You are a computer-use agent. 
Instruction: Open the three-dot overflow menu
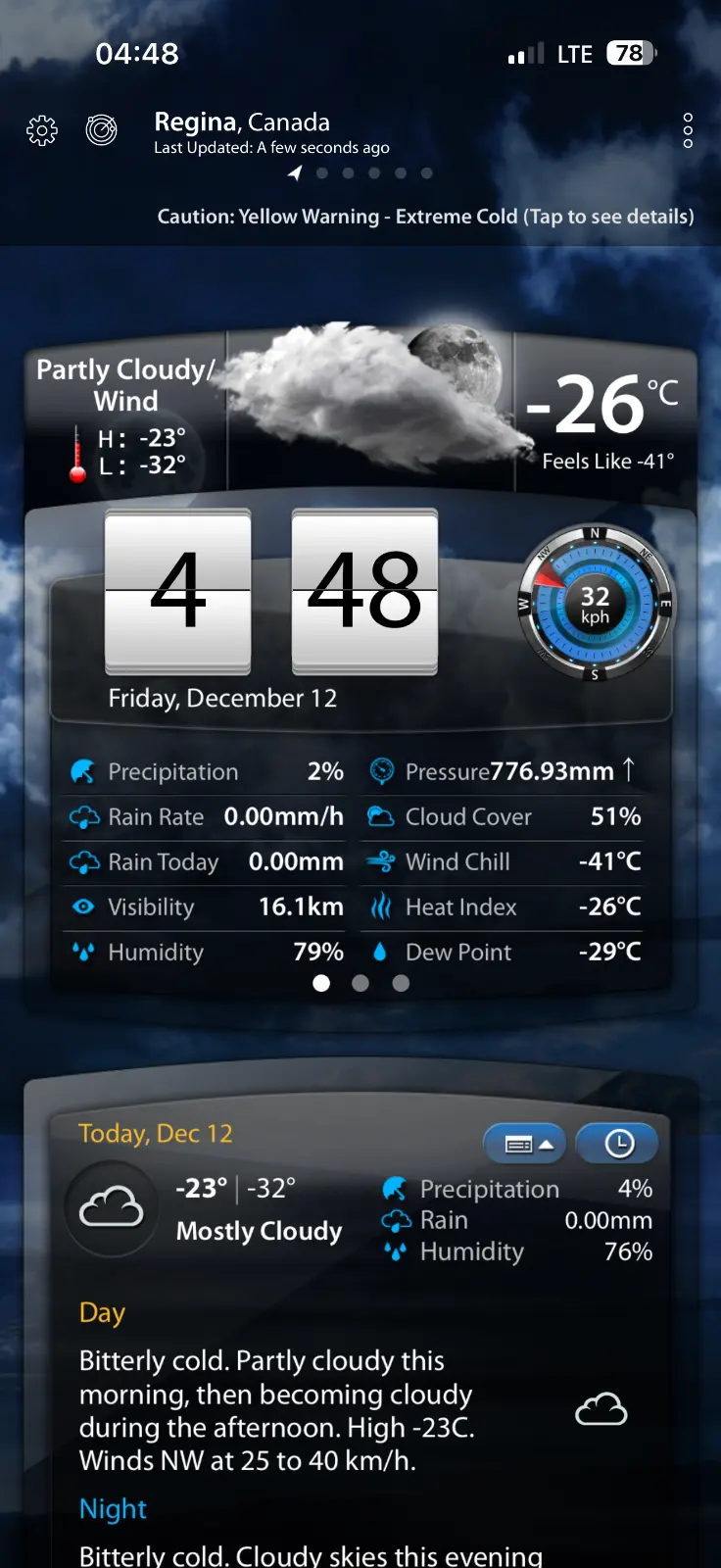point(688,130)
